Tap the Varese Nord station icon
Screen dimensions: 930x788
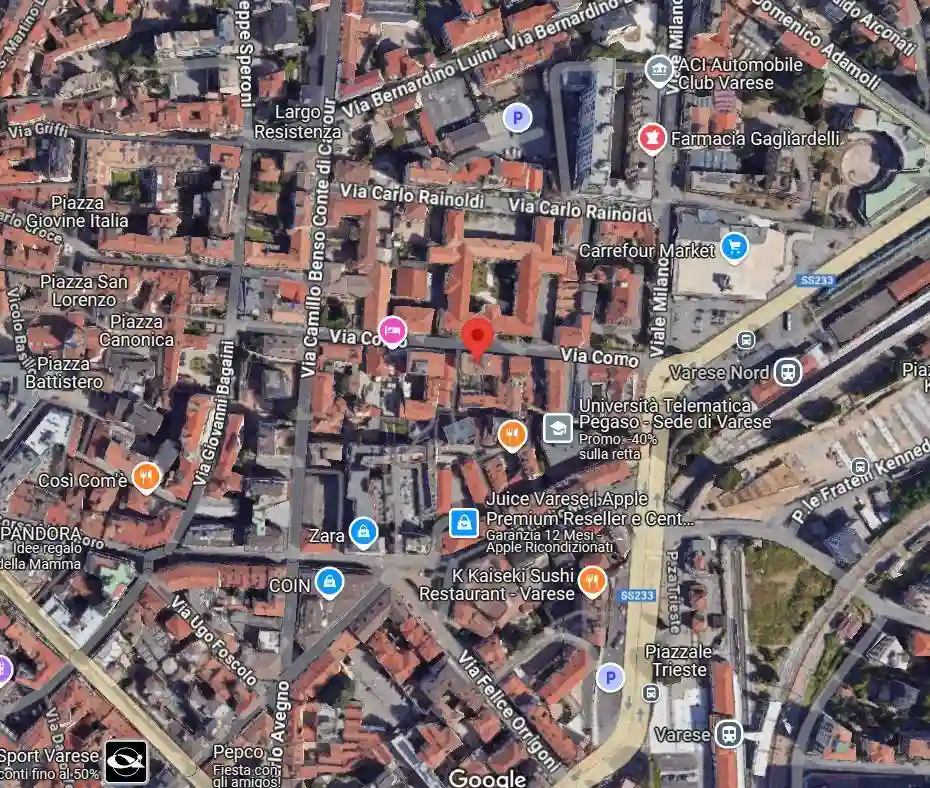tap(788, 372)
